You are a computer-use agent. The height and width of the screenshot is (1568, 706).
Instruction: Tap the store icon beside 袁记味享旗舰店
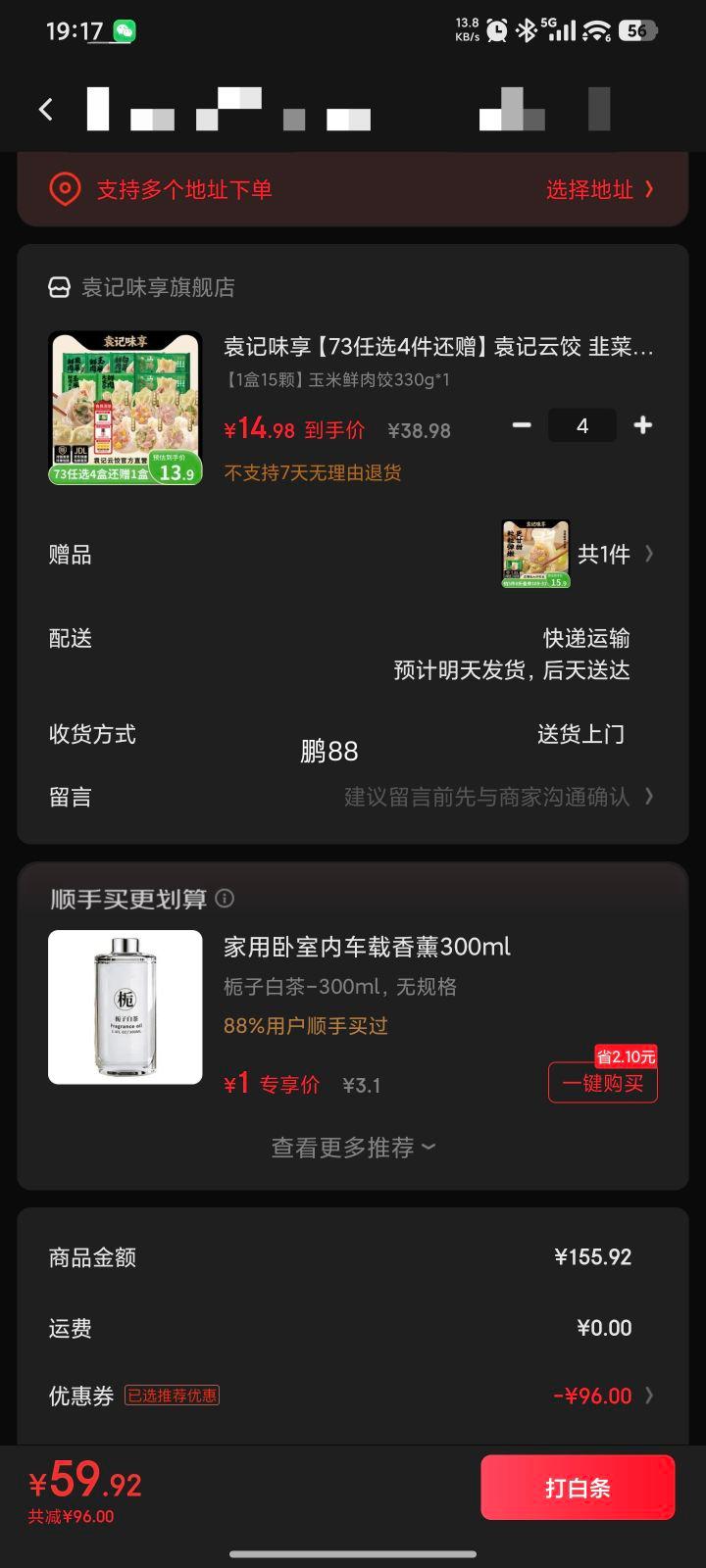[x=61, y=287]
